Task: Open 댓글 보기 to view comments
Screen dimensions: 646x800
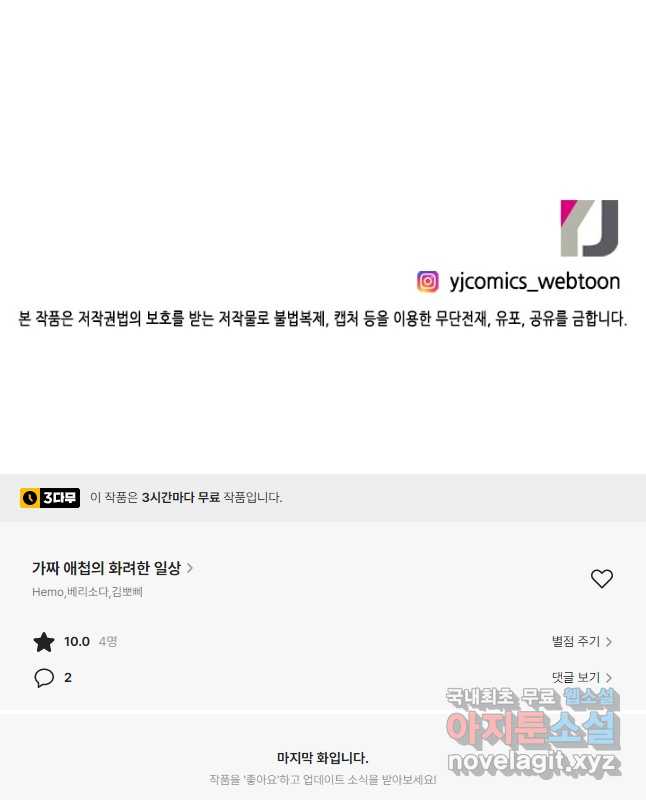Action: pos(581,678)
